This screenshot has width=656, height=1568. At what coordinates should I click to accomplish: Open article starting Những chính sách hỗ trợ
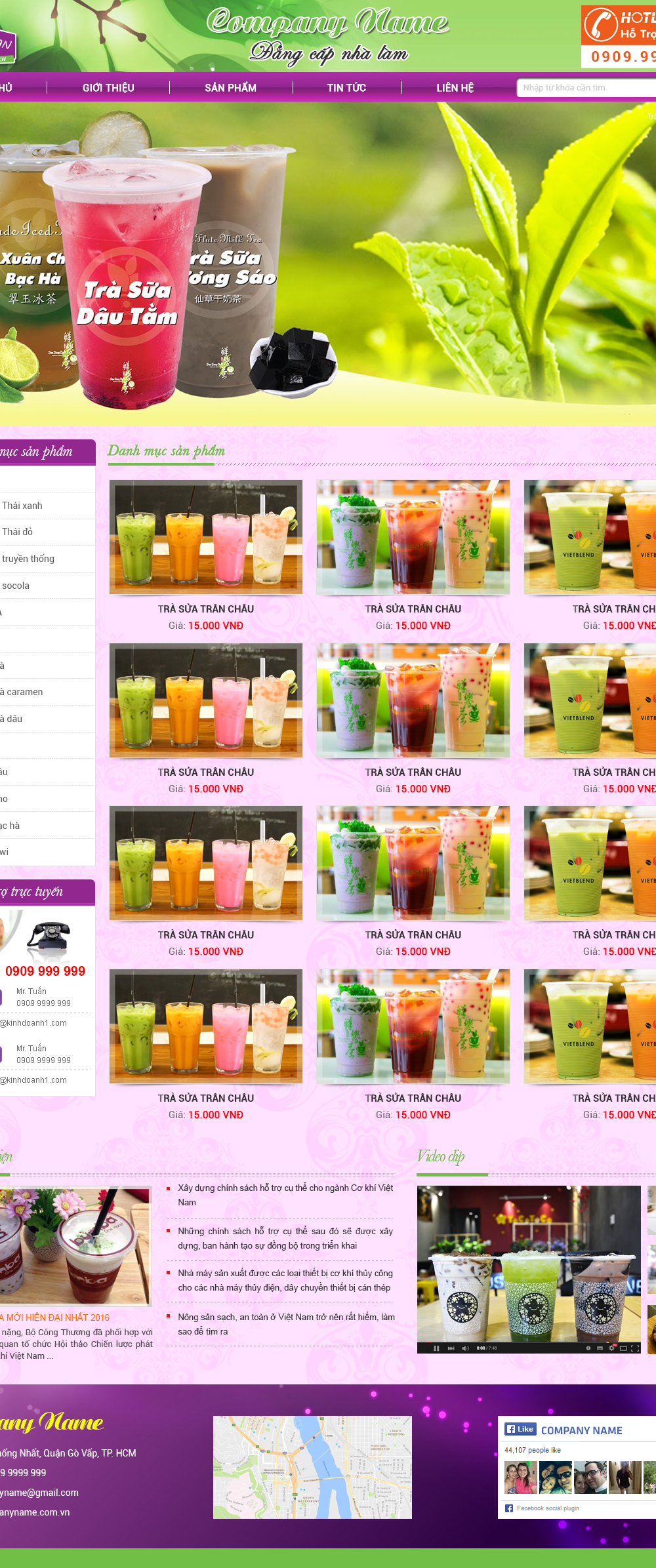(285, 1238)
